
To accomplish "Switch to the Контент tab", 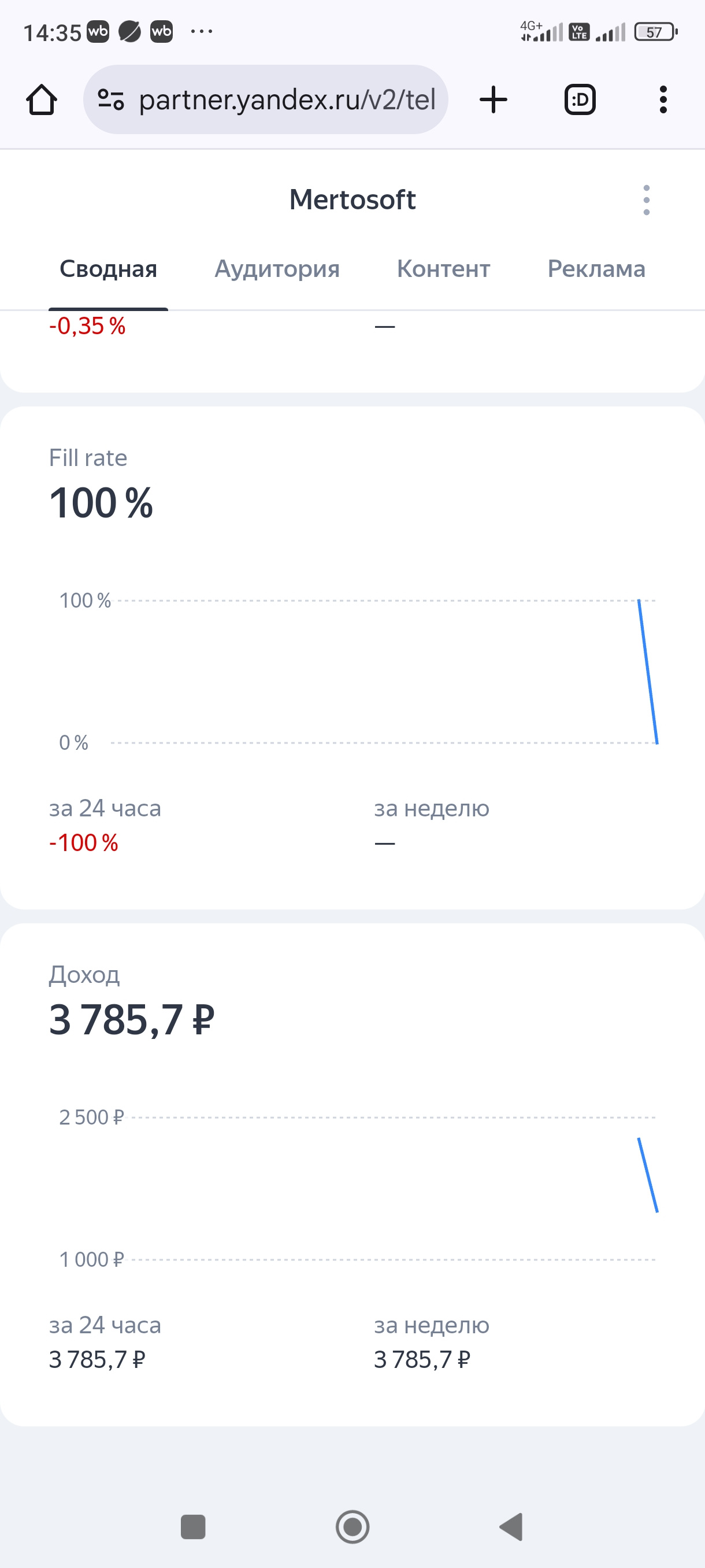I will [x=443, y=269].
